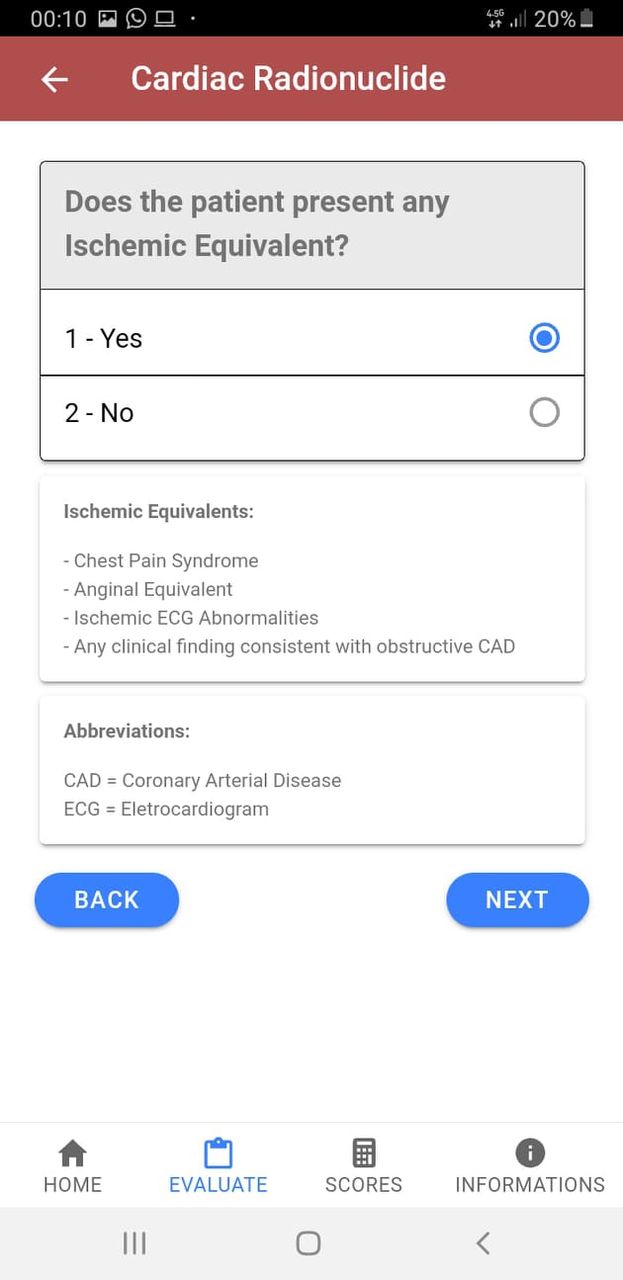Tap the system home button
Image resolution: width=623 pixels, height=1280 pixels.
309,1243
